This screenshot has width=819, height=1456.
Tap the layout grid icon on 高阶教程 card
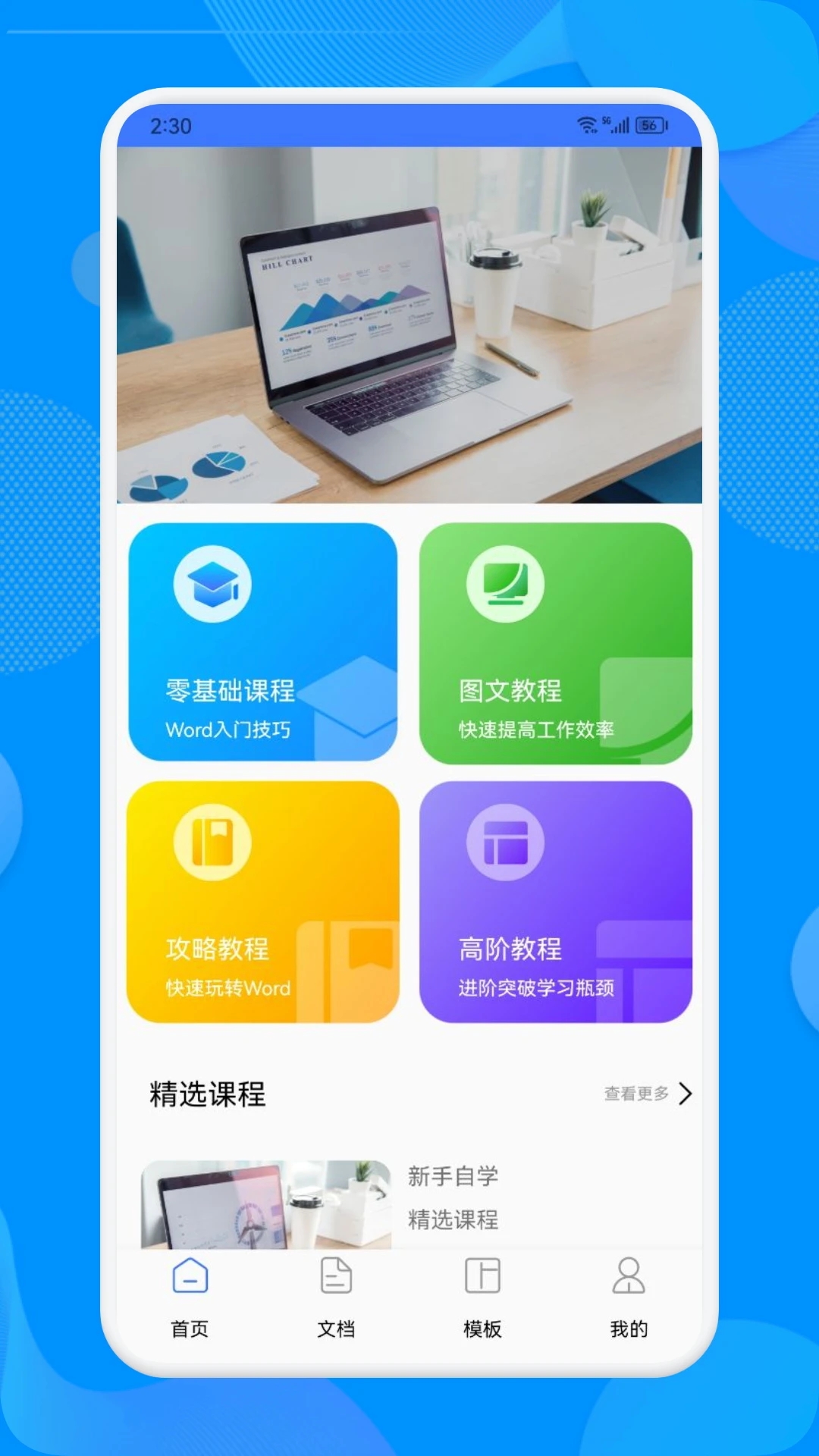point(507,842)
